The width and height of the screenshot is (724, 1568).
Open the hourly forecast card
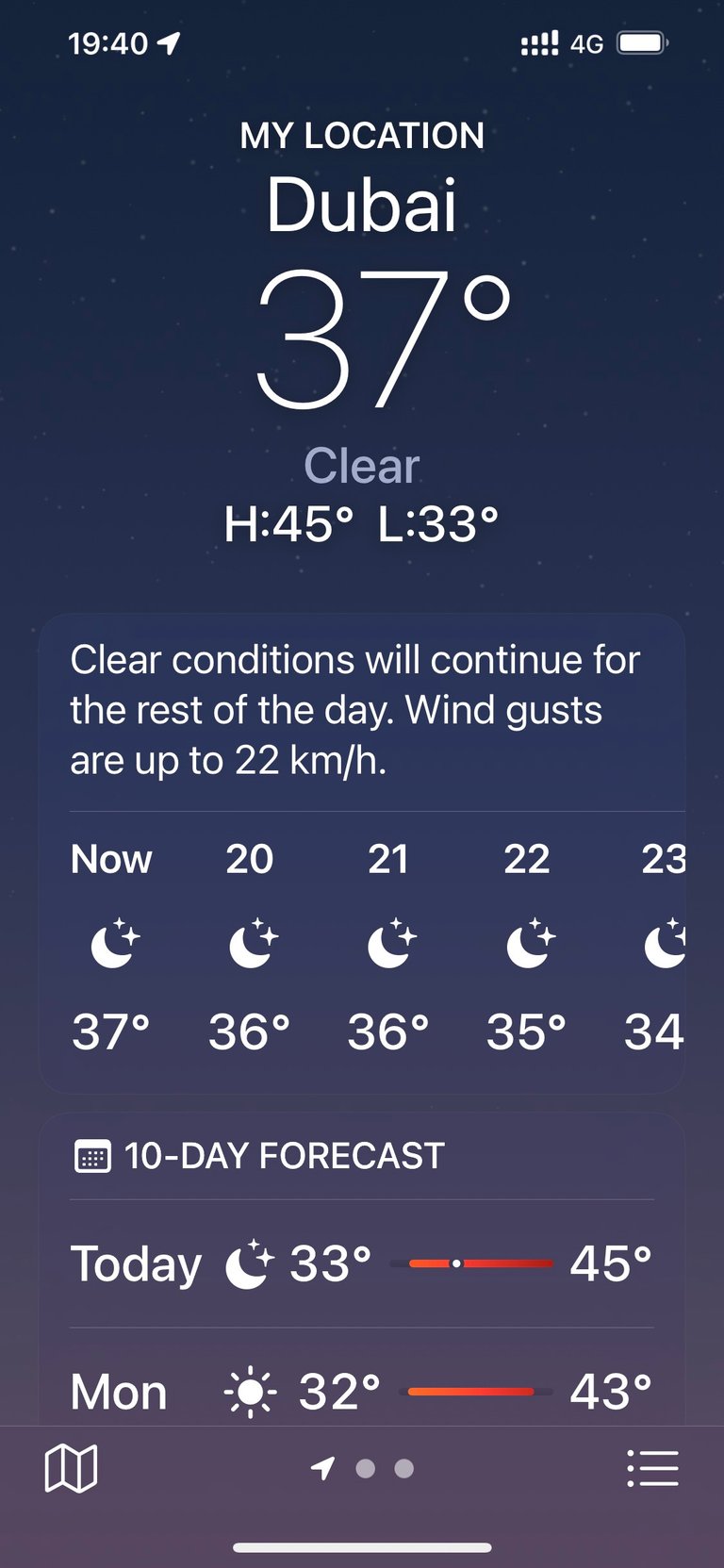[362, 853]
